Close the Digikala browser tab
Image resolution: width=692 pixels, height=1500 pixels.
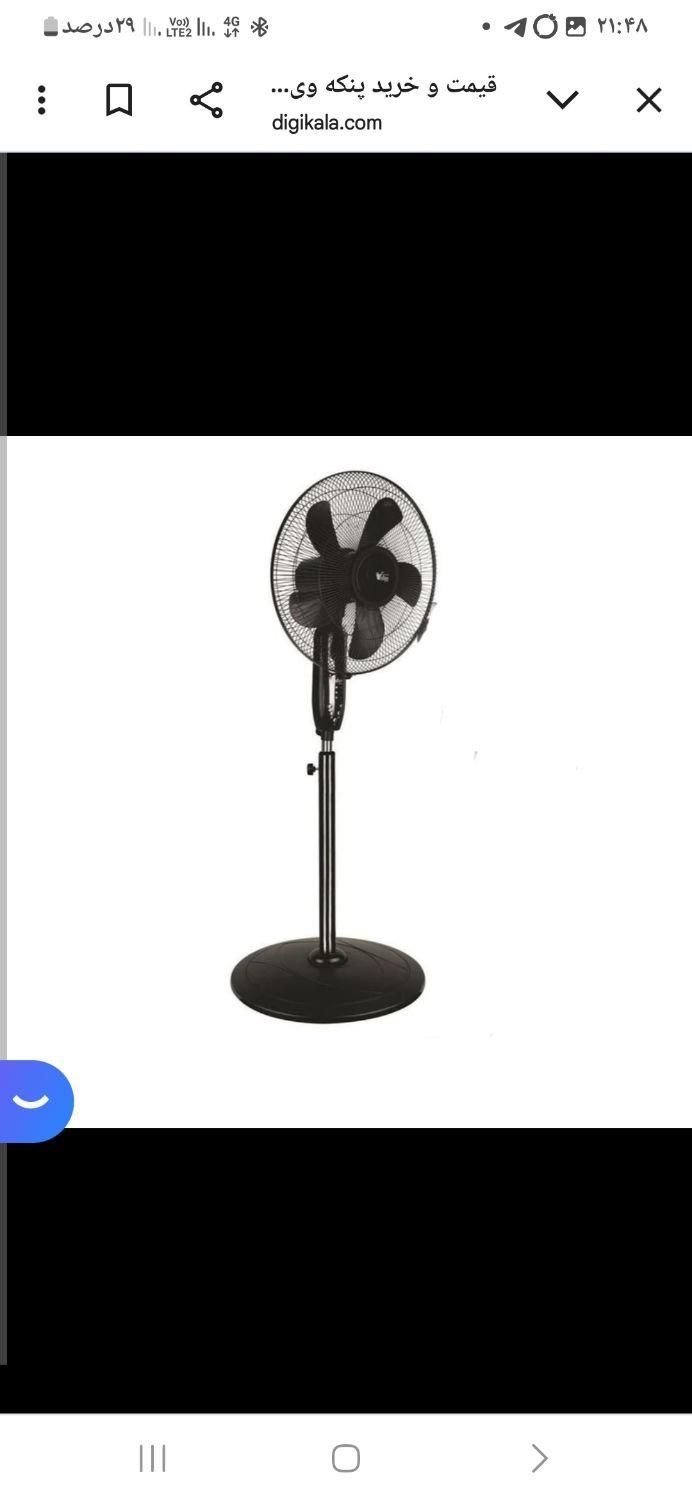pos(648,100)
